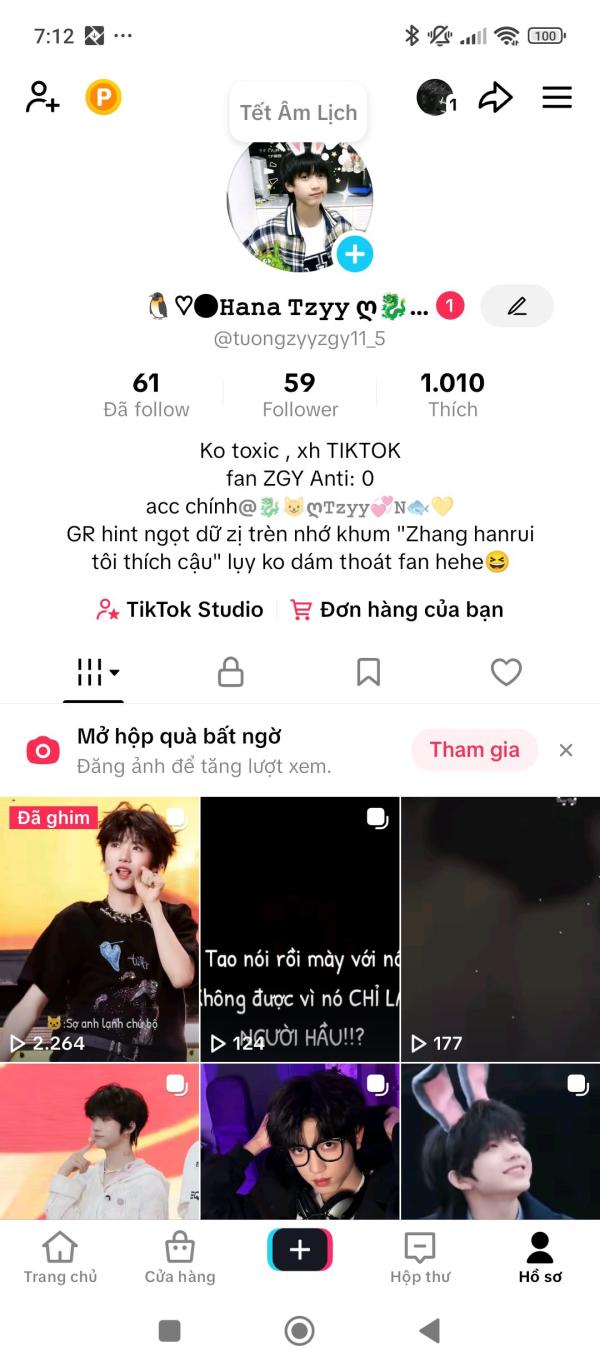Create a new video with the plus button

[x=300, y=1250]
